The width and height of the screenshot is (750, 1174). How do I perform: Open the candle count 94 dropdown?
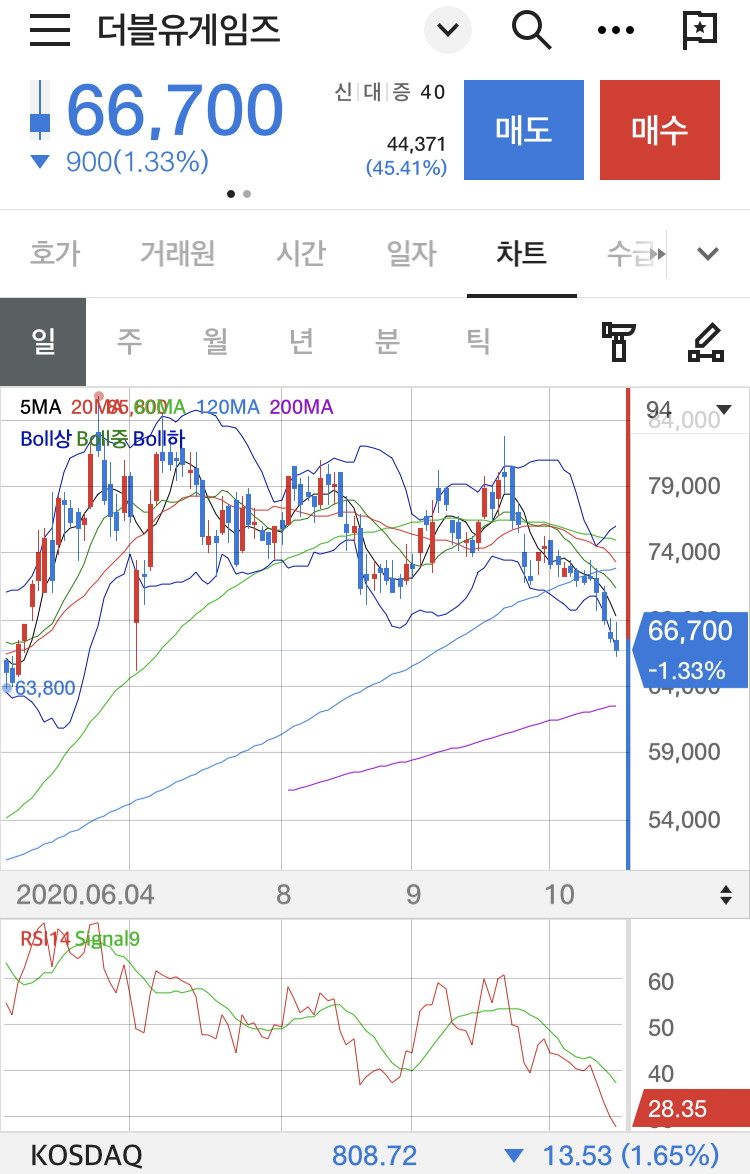(689, 409)
